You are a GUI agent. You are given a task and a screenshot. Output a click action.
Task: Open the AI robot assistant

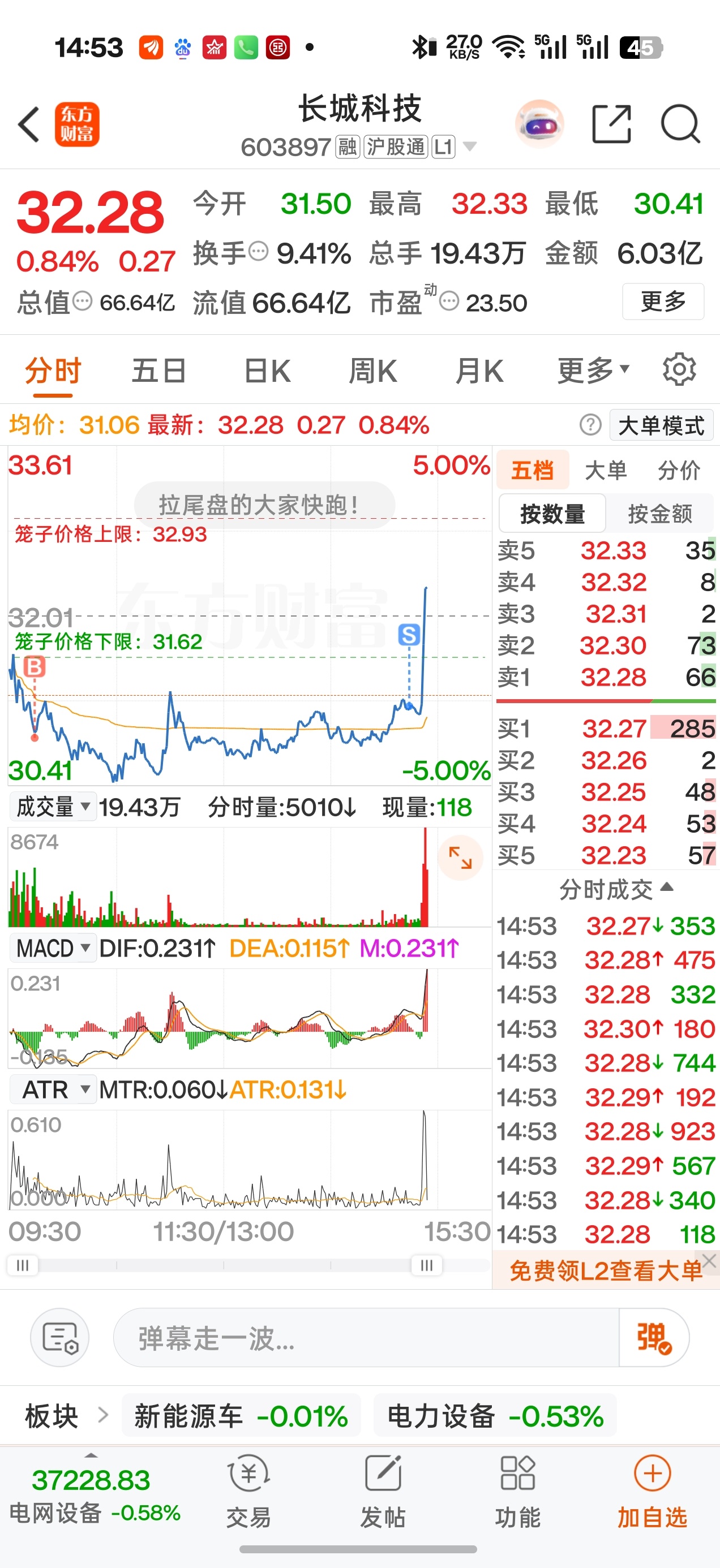pyautogui.click(x=539, y=124)
